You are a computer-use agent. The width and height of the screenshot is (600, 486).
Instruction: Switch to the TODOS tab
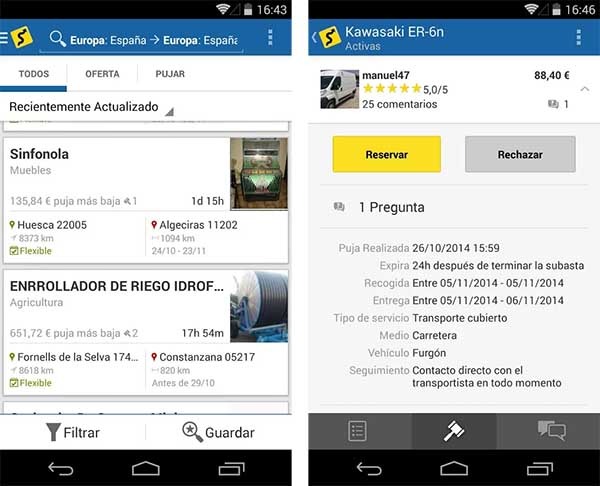[34, 74]
